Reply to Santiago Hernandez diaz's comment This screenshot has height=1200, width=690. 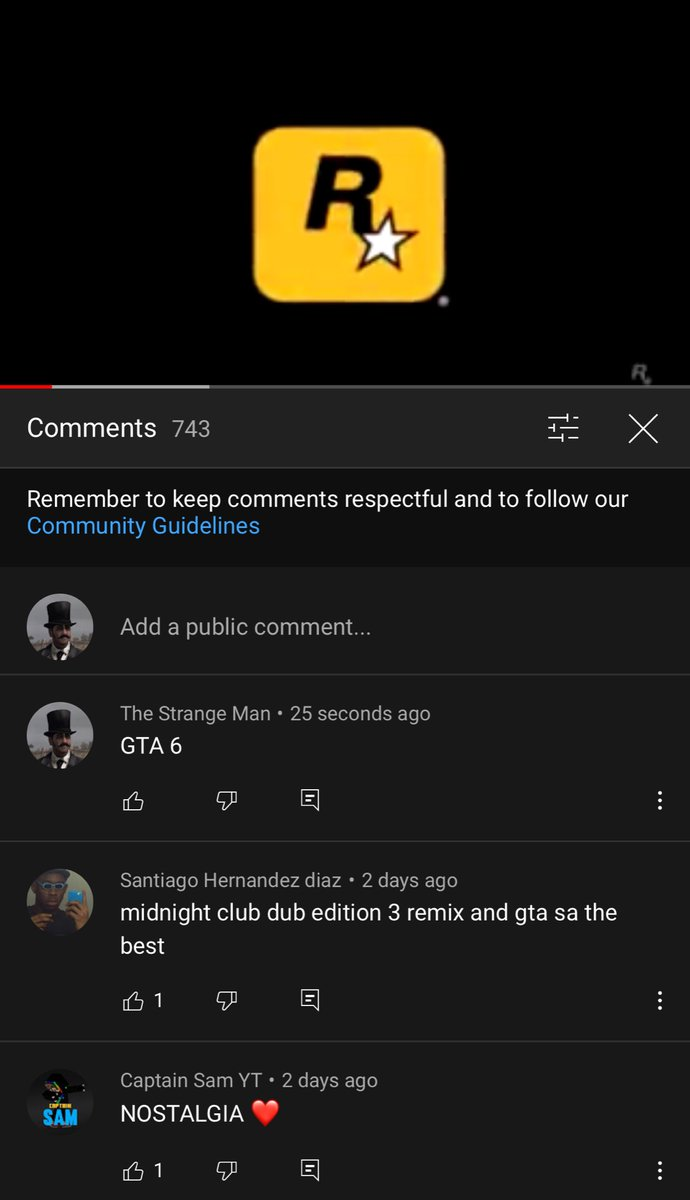tap(310, 1000)
